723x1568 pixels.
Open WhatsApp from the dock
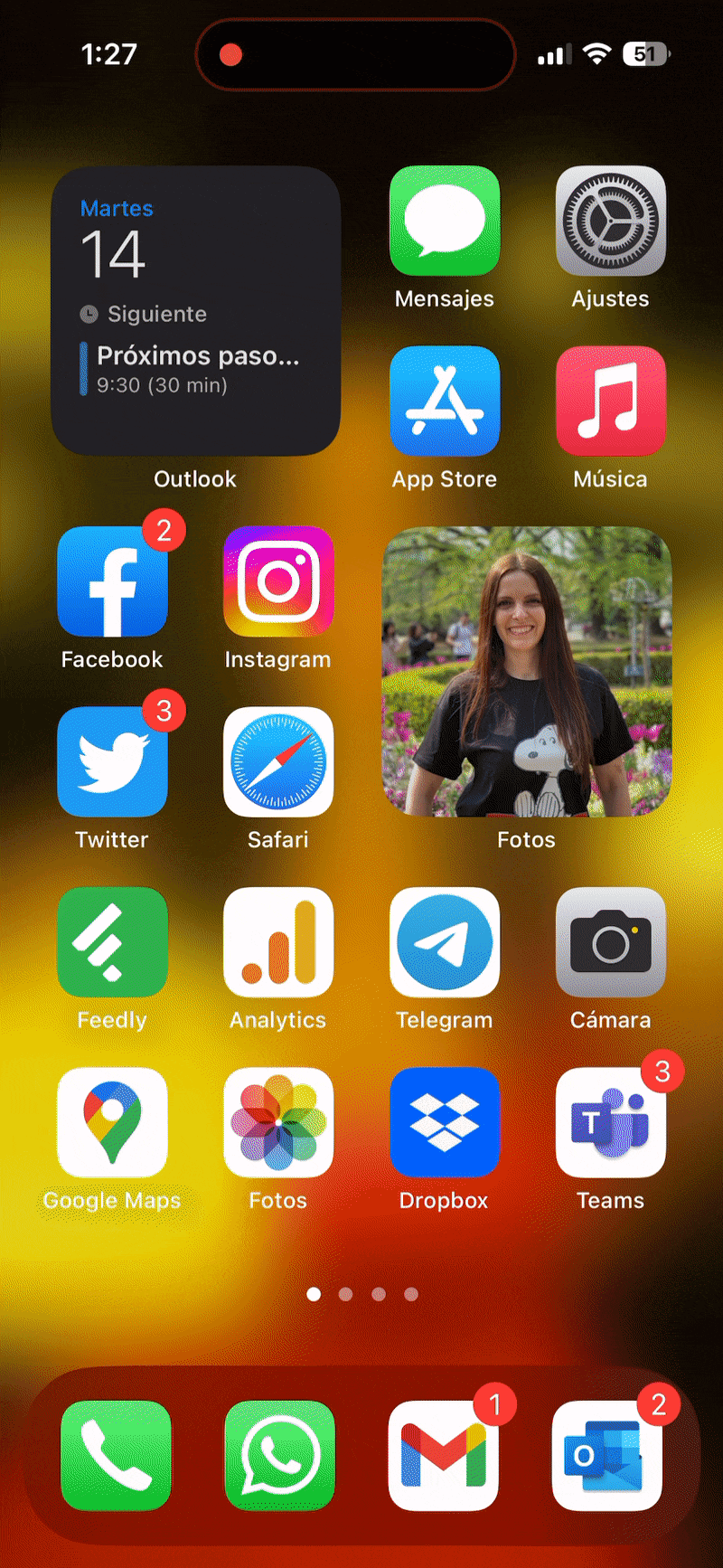click(x=280, y=1456)
